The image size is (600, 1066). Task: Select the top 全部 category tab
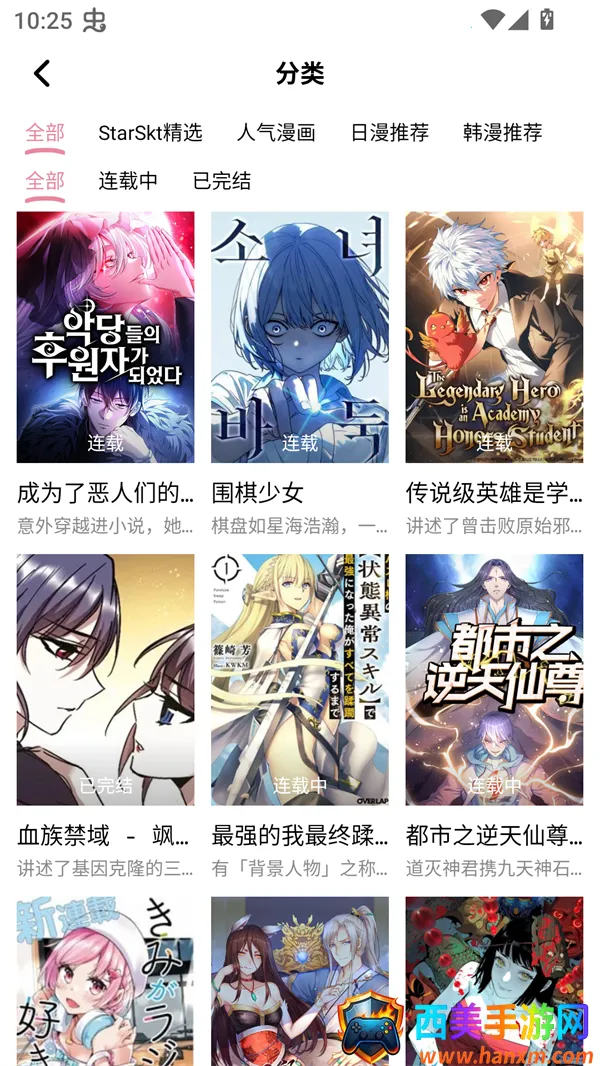[45, 132]
